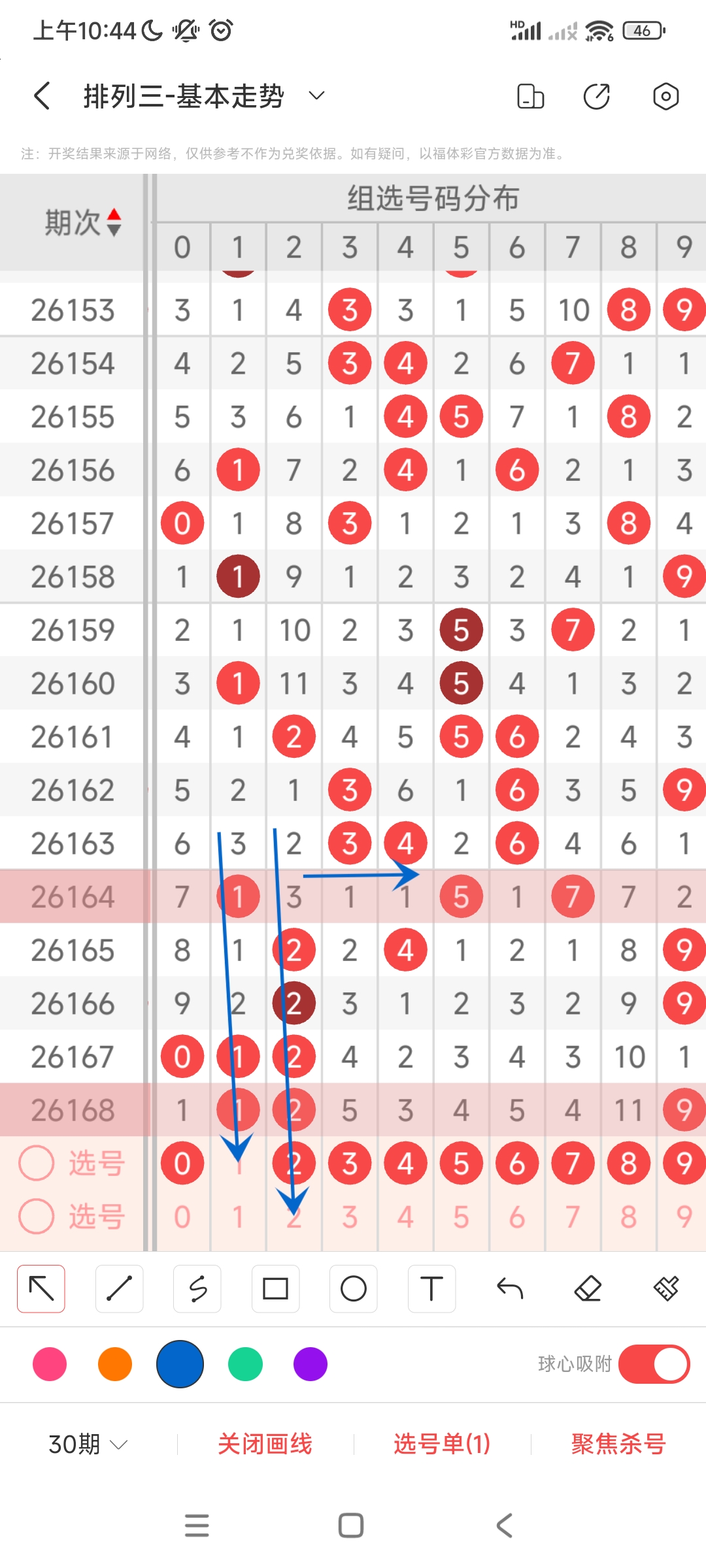Expand the 排列三-基本走势 title dropdown

tap(316, 96)
